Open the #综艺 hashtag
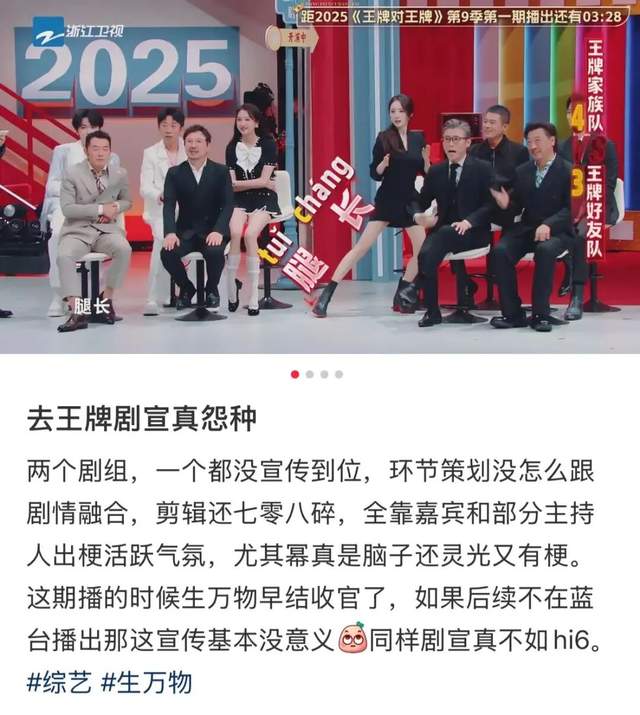This screenshot has width=640, height=715. [59, 683]
